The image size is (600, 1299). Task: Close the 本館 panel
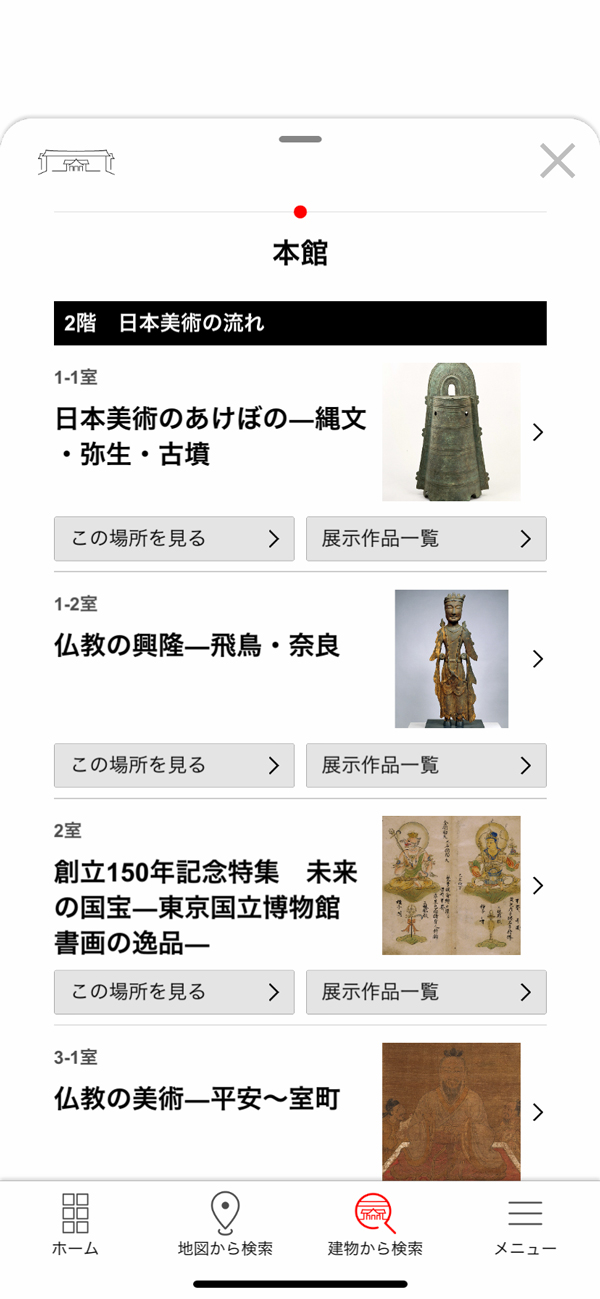(x=557, y=161)
